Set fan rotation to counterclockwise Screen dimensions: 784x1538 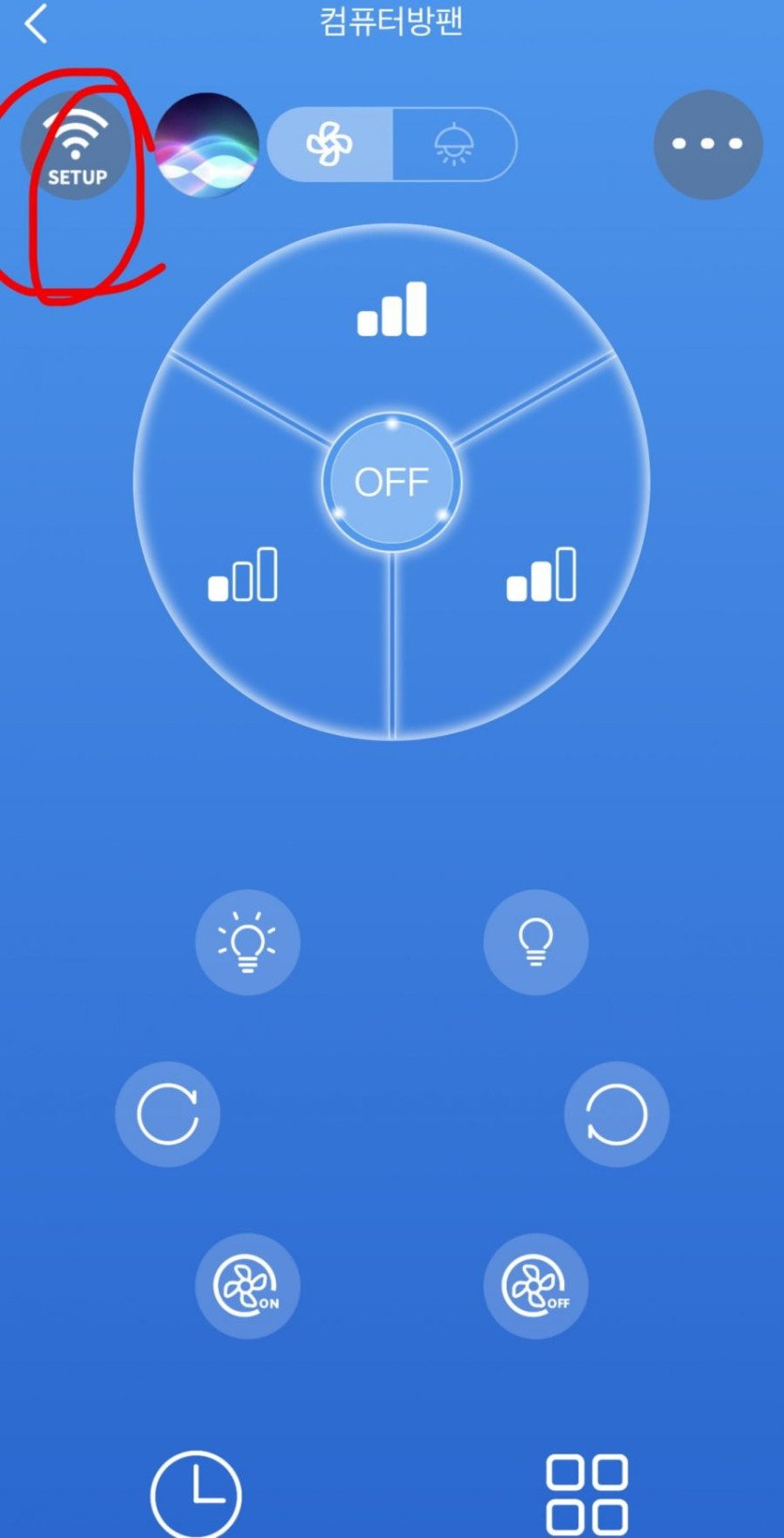[616, 1115]
